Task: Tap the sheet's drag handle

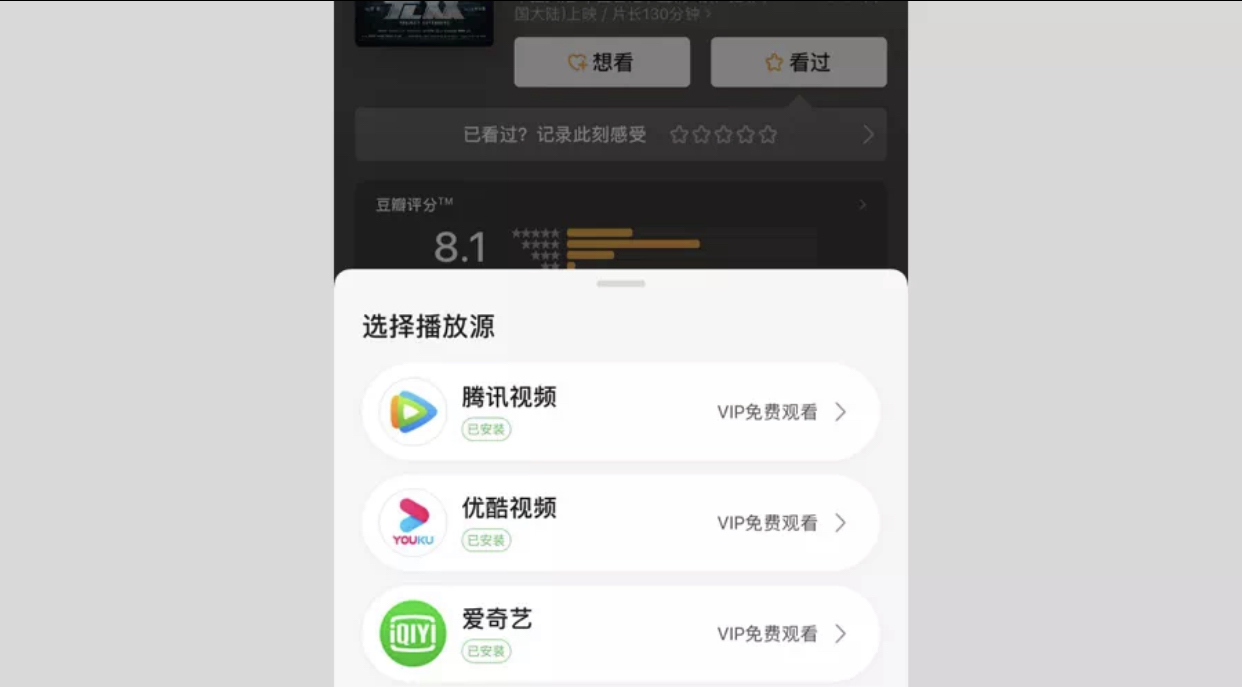Action: [x=621, y=284]
